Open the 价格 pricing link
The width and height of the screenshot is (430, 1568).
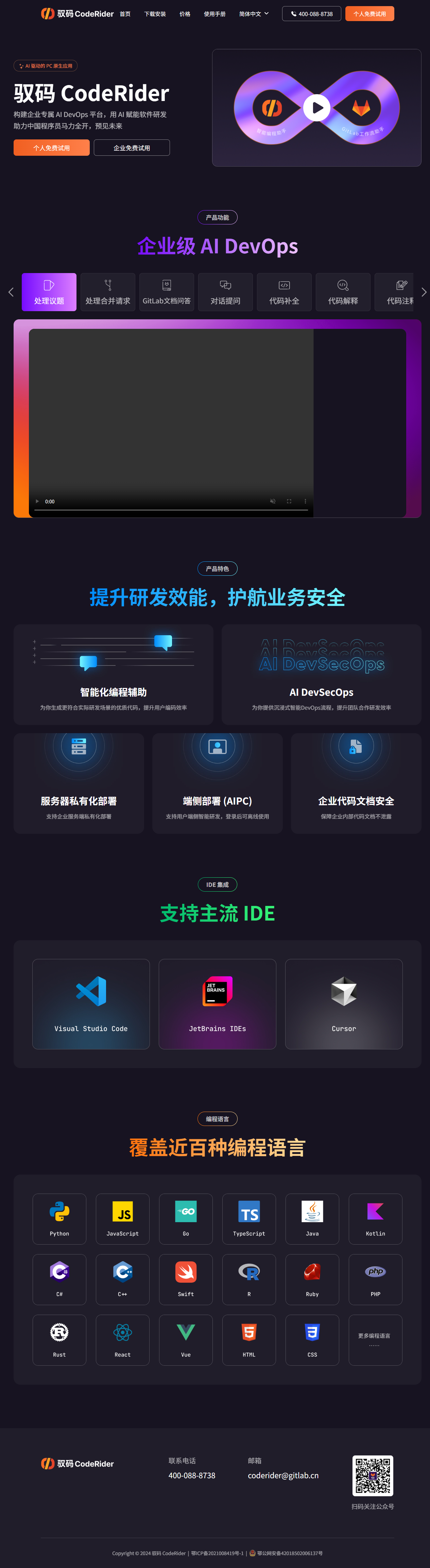pos(185,14)
